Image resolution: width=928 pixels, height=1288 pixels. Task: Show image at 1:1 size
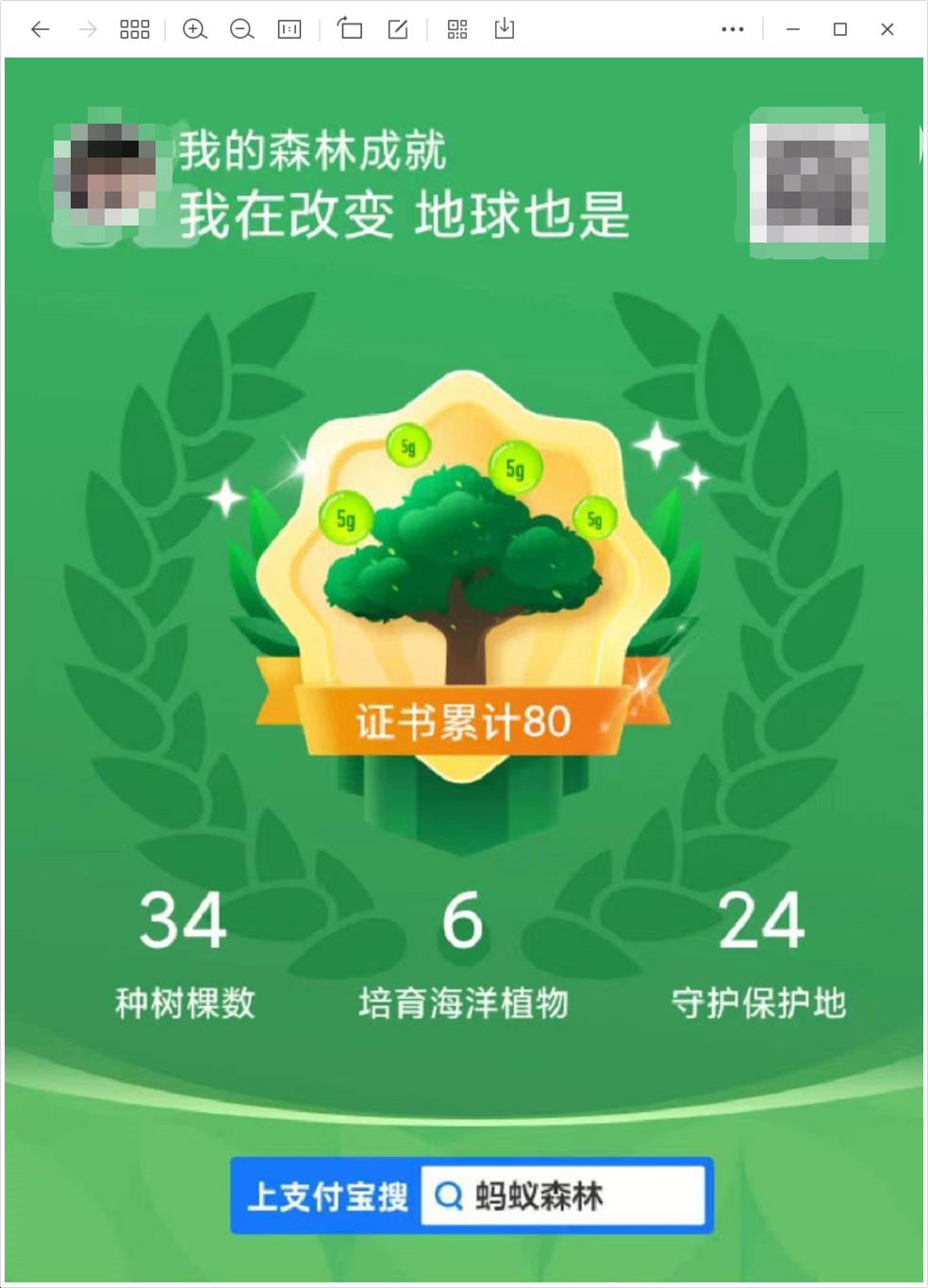point(290,29)
